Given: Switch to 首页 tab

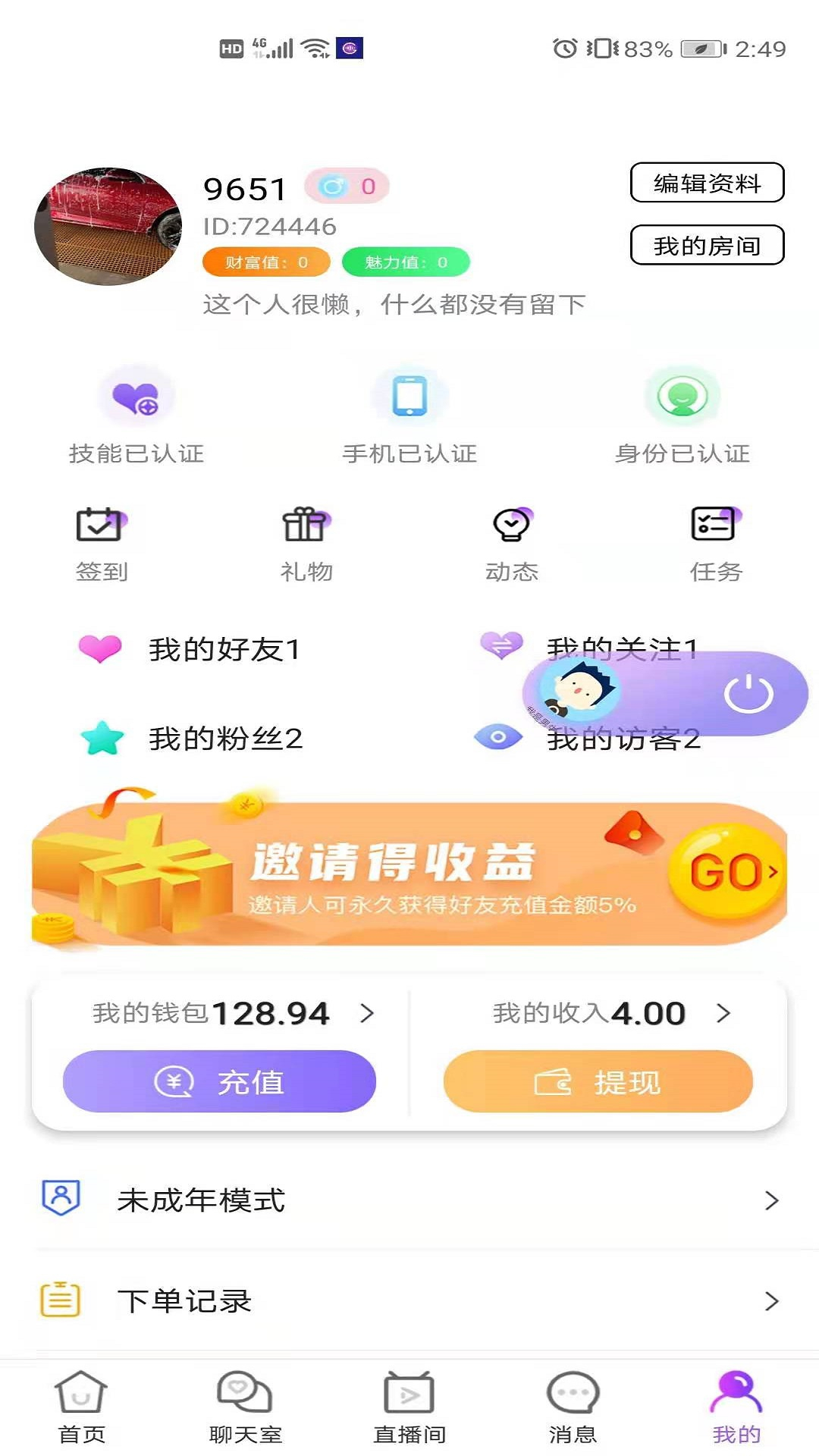Looking at the screenshot, I should [81, 1407].
